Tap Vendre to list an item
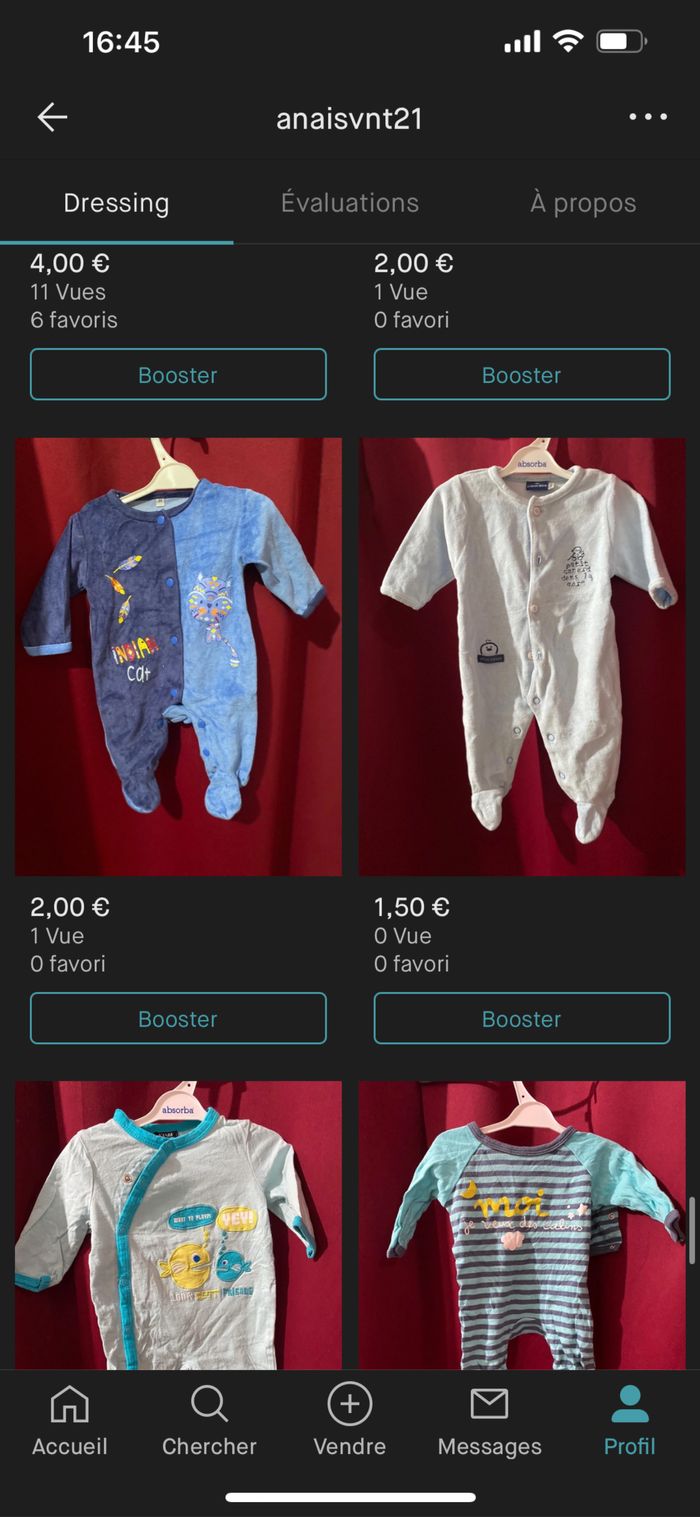This screenshot has height=1517, width=700. pos(349,1420)
